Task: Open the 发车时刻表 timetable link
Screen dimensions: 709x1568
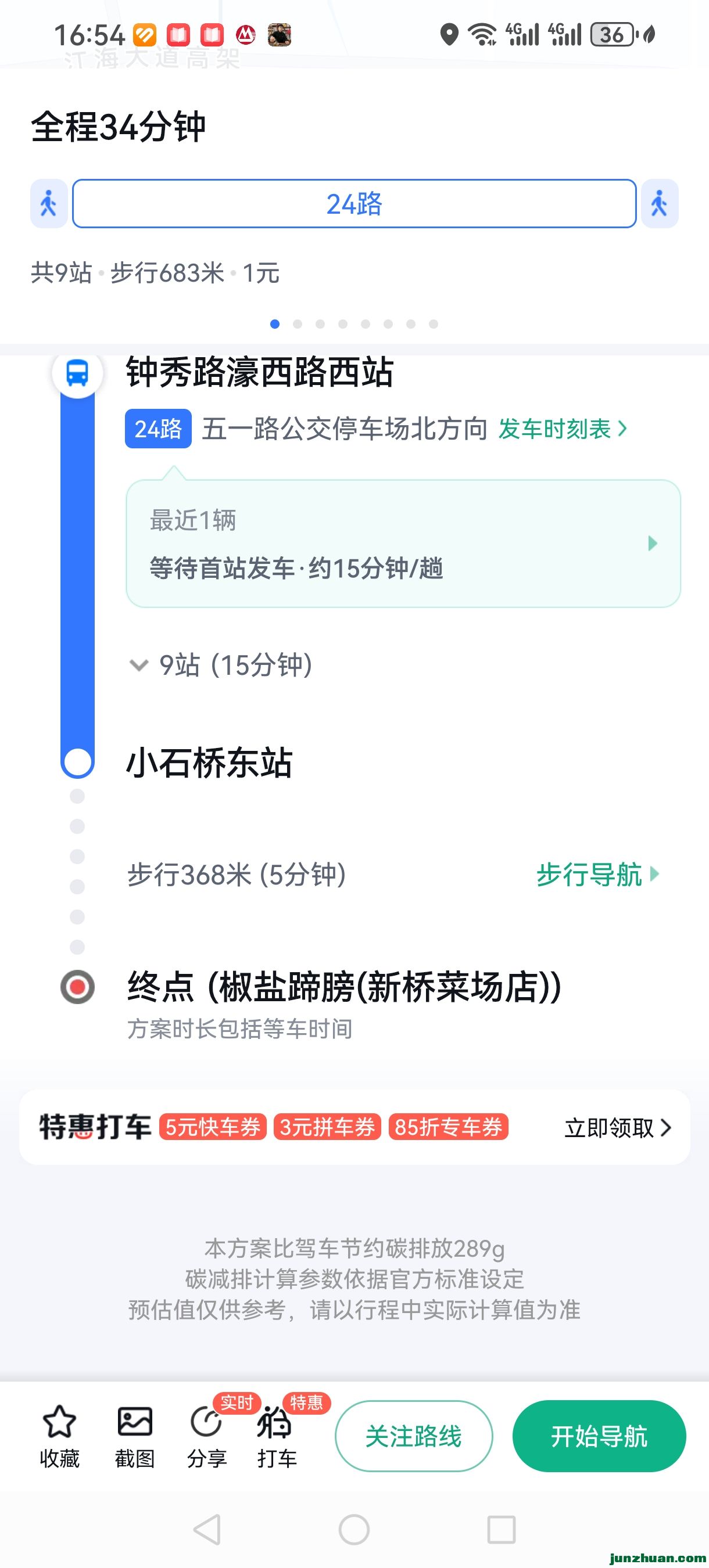Action: [561, 429]
